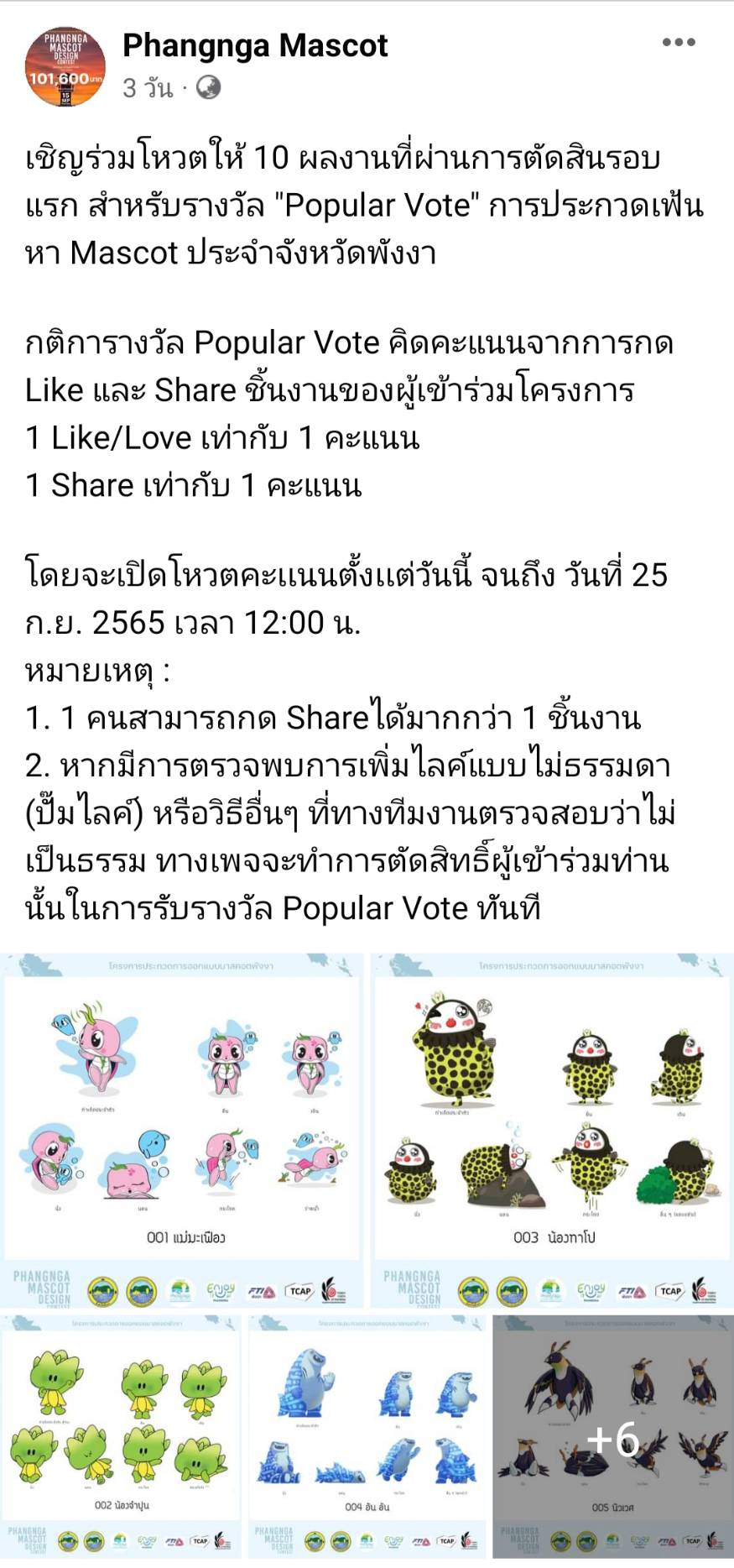
Task: Open the Phangnga Mascot page name
Action: [x=255, y=45]
